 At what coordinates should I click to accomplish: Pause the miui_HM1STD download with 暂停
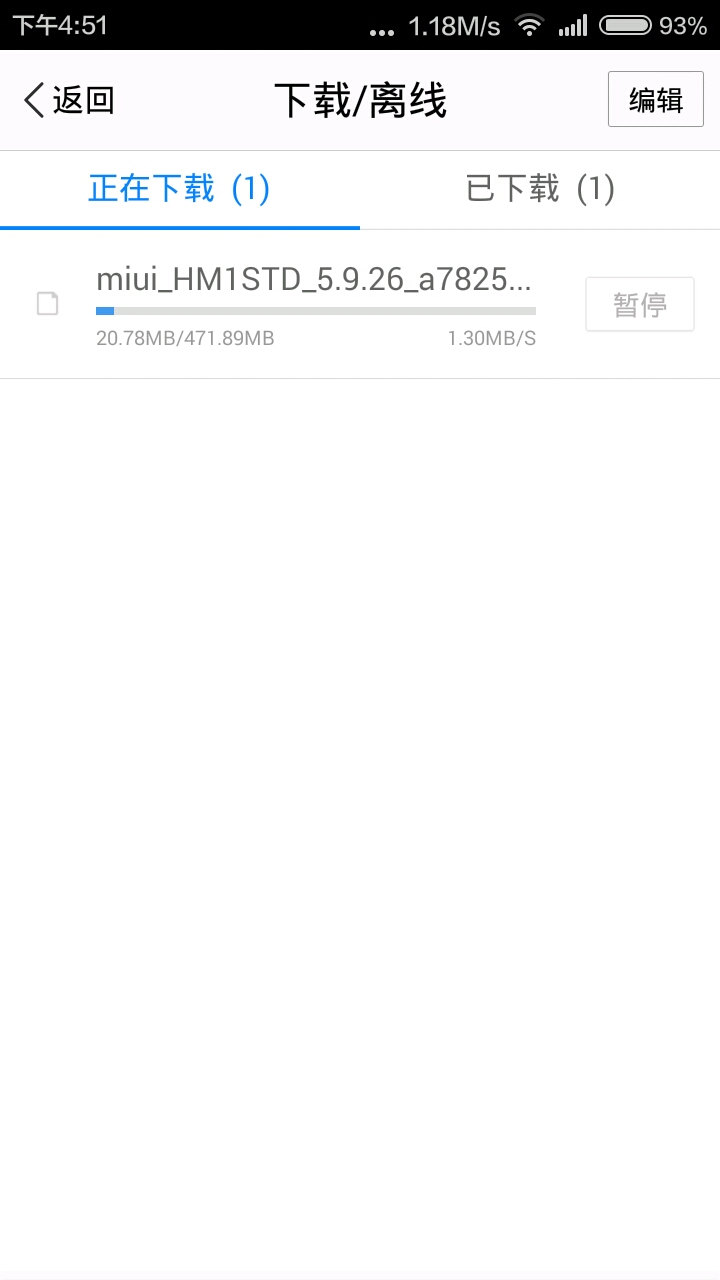pyautogui.click(x=639, y=304)
